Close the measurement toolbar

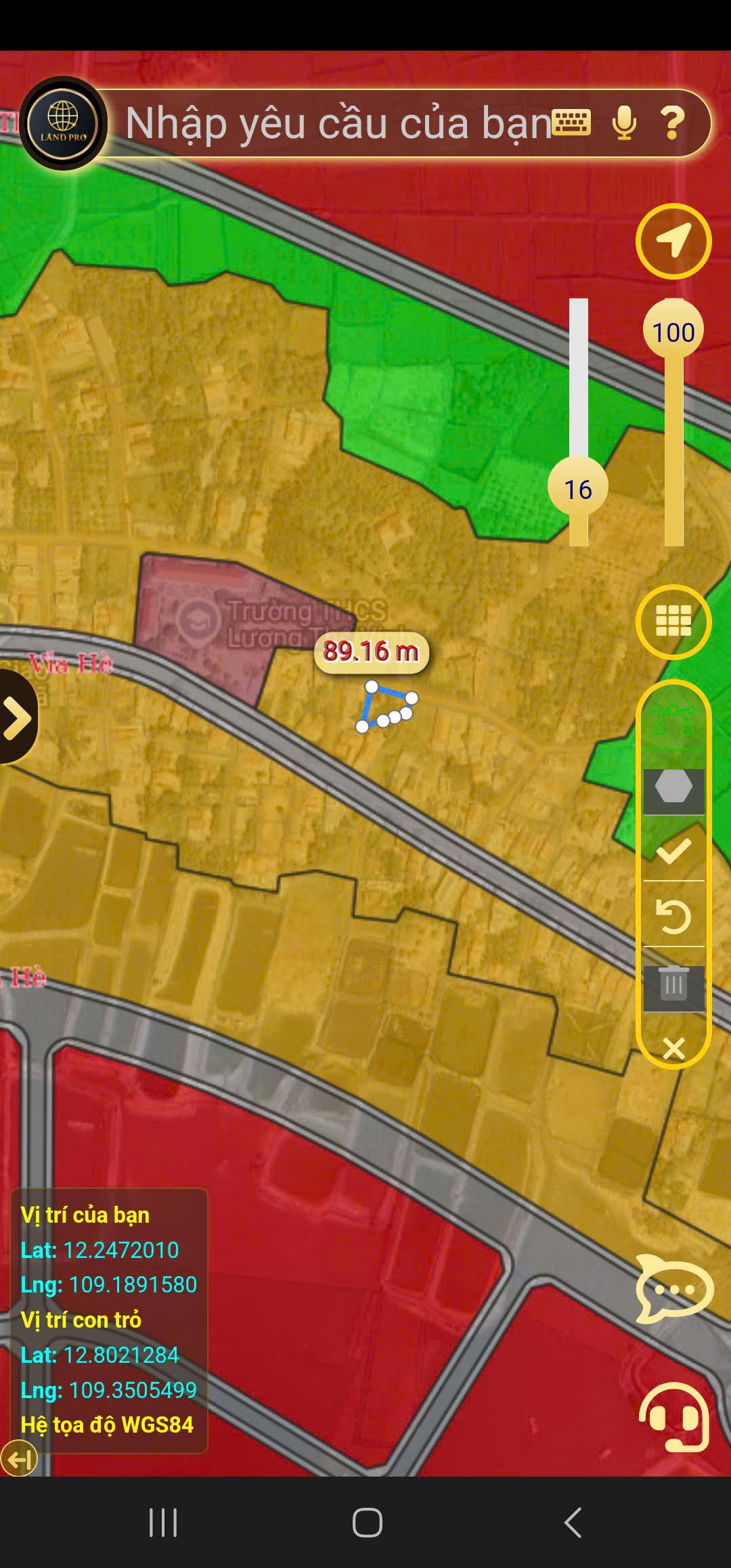pos(673,1048)
